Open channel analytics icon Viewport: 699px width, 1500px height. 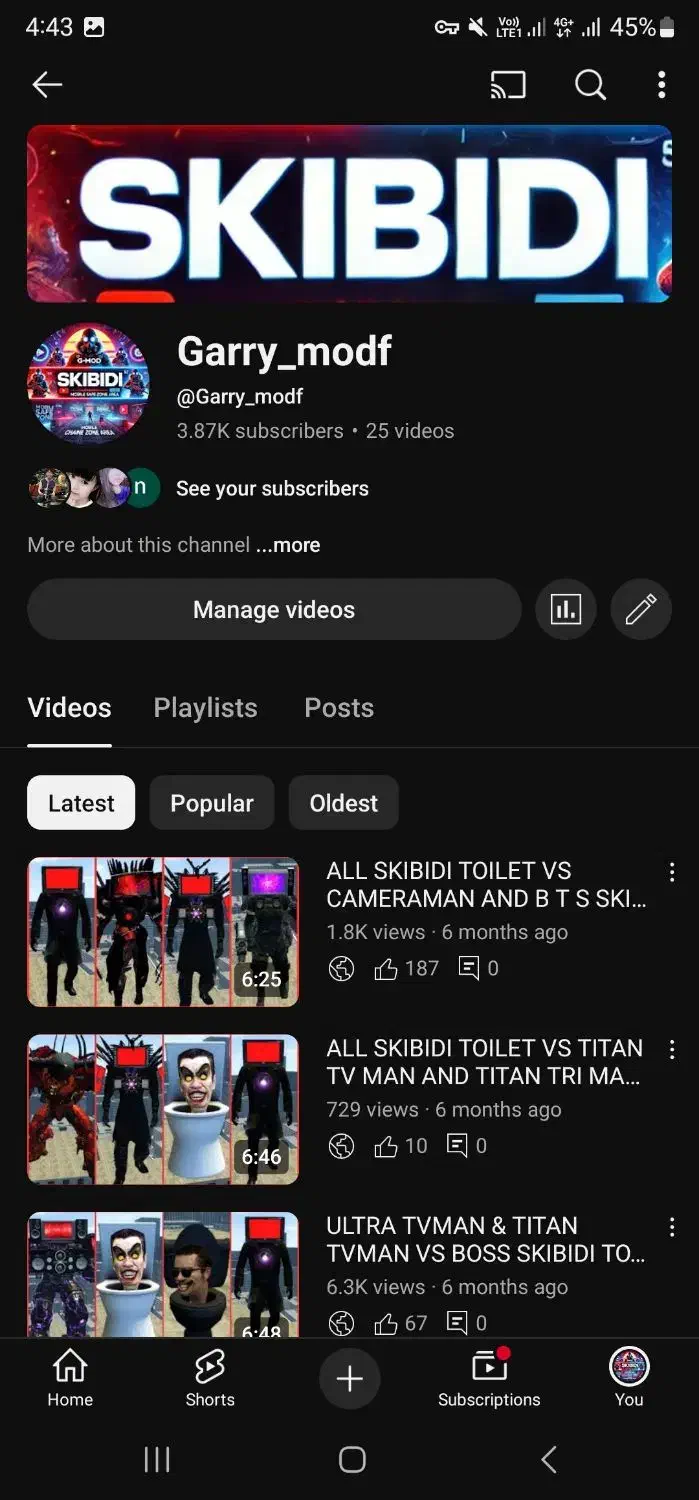pos(566,610)
